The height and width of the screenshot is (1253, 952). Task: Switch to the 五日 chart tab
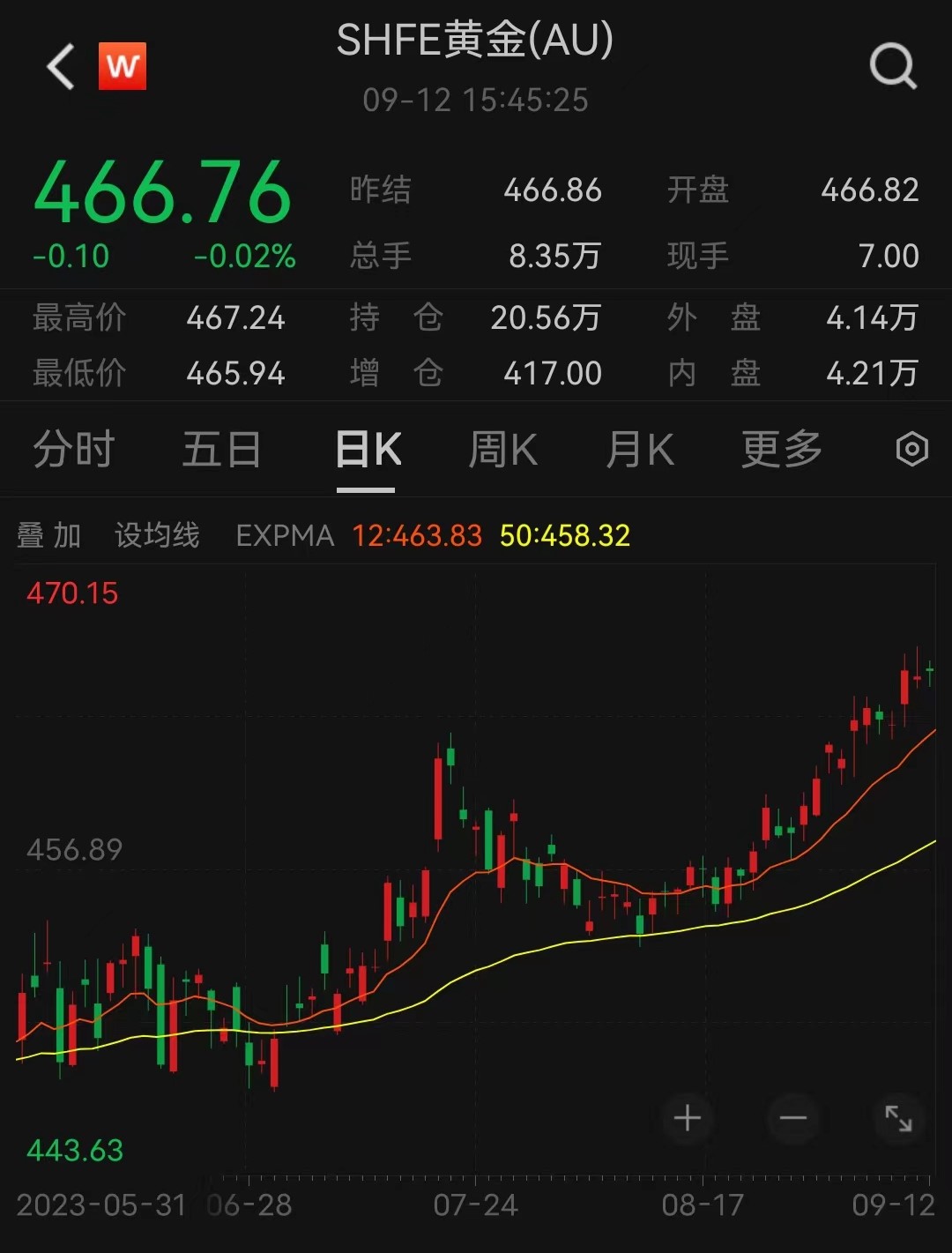(221, 450)
